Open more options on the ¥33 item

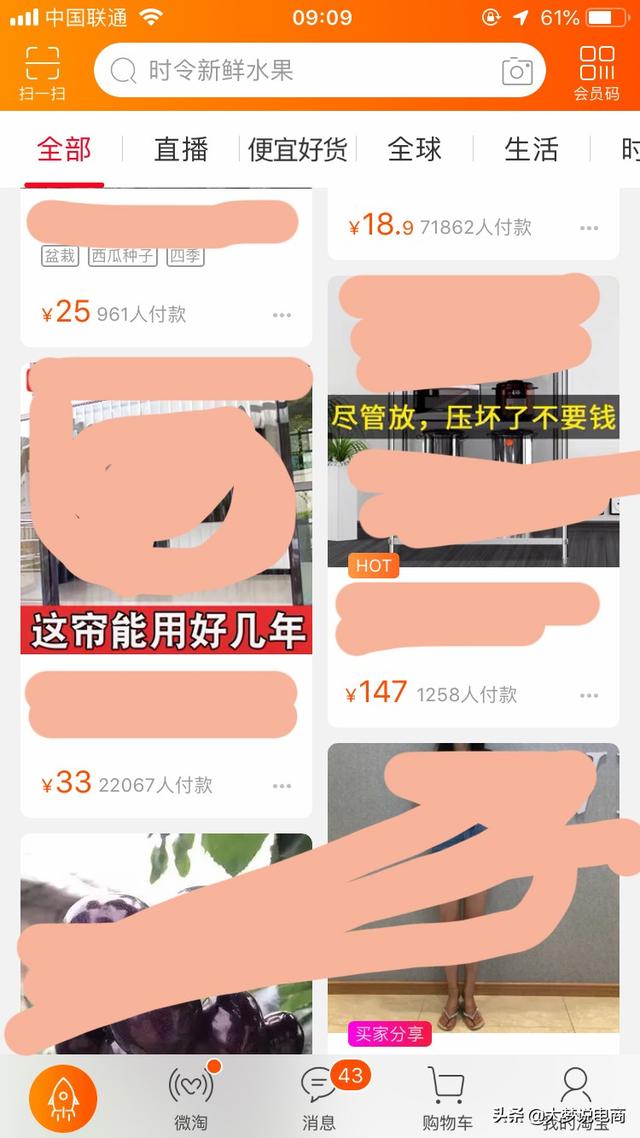pos(282,785)
